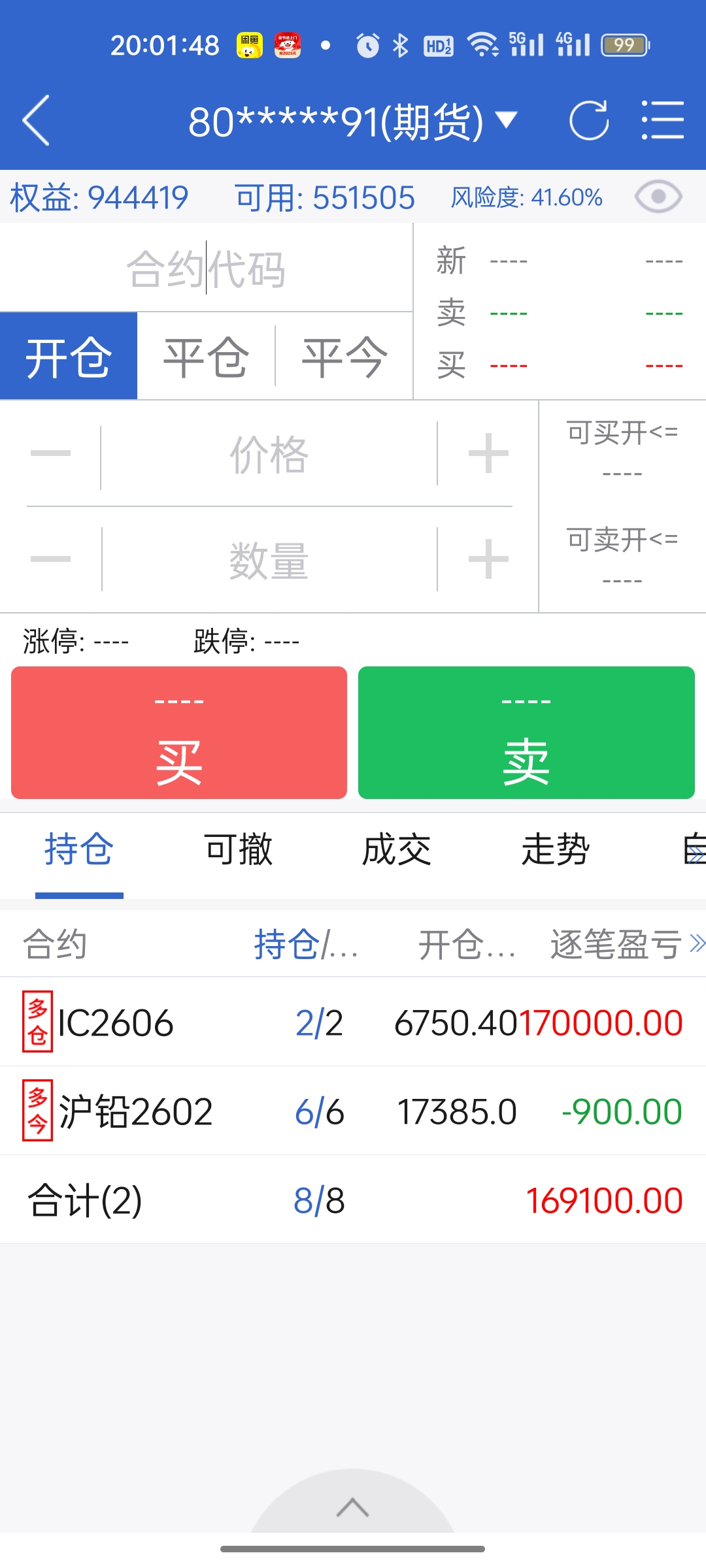Go back using the top-left arrow
Viewport: 706px width, 1568px height.
click(x=37, y=120)
